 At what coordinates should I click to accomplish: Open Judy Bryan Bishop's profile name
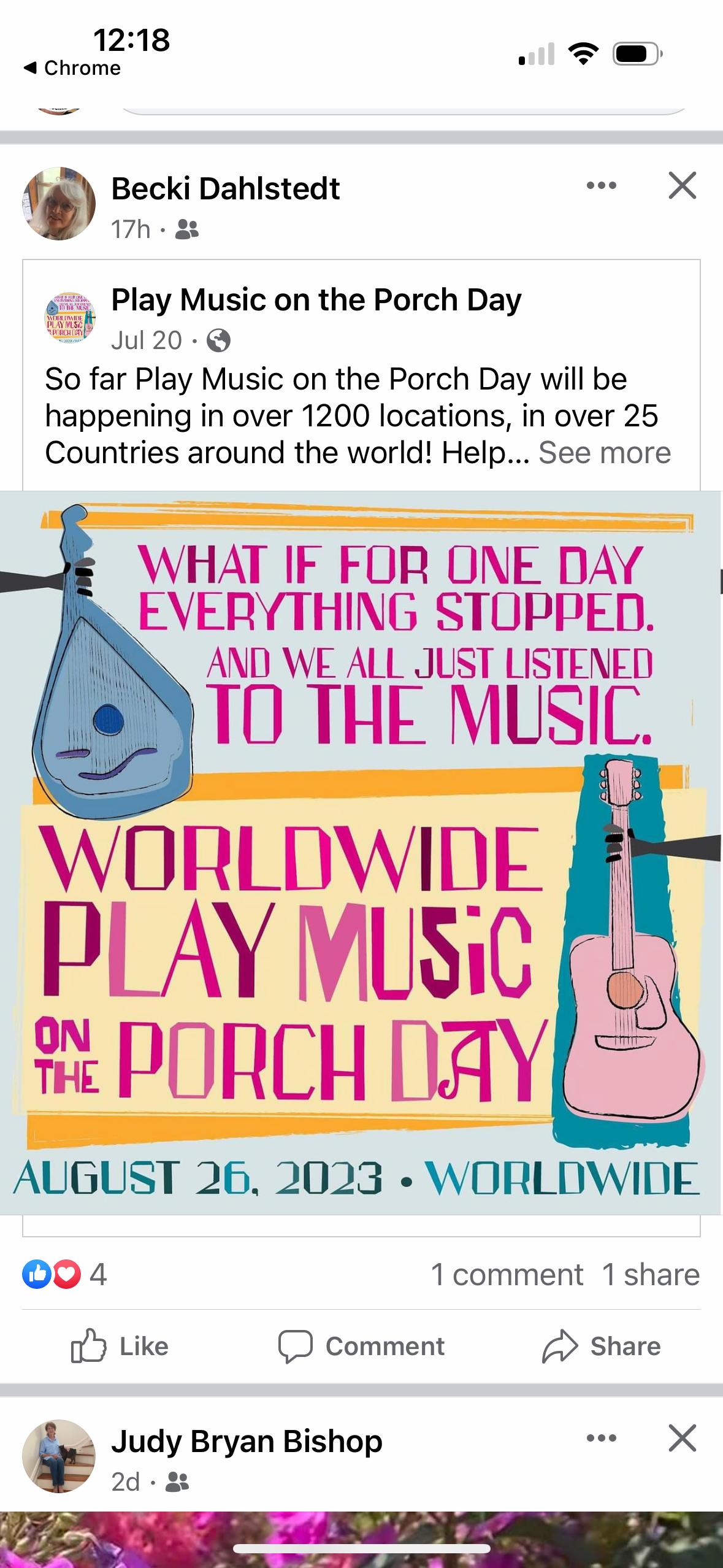pyautogui.click(x=247, y=1441)
